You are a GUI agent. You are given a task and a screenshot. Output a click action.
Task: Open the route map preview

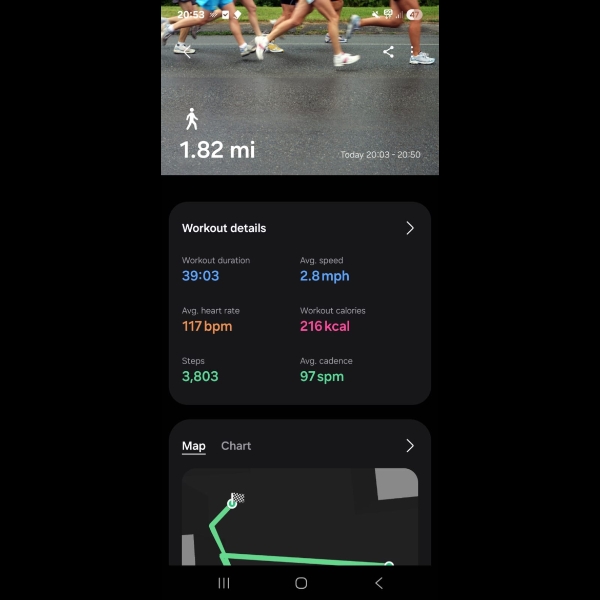point(300,518)
